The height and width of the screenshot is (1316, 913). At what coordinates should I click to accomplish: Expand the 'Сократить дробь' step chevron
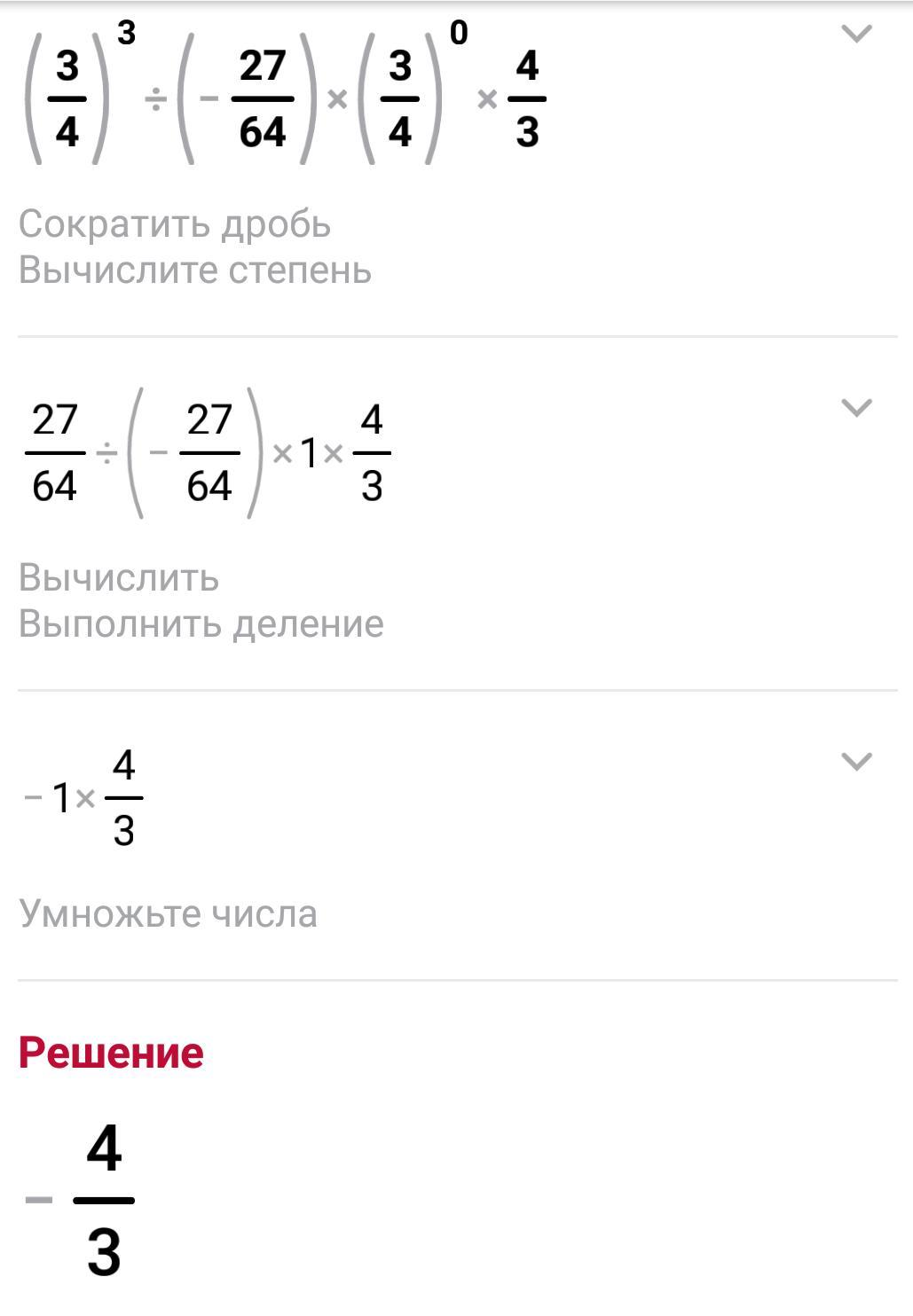(x=855, y=35)
